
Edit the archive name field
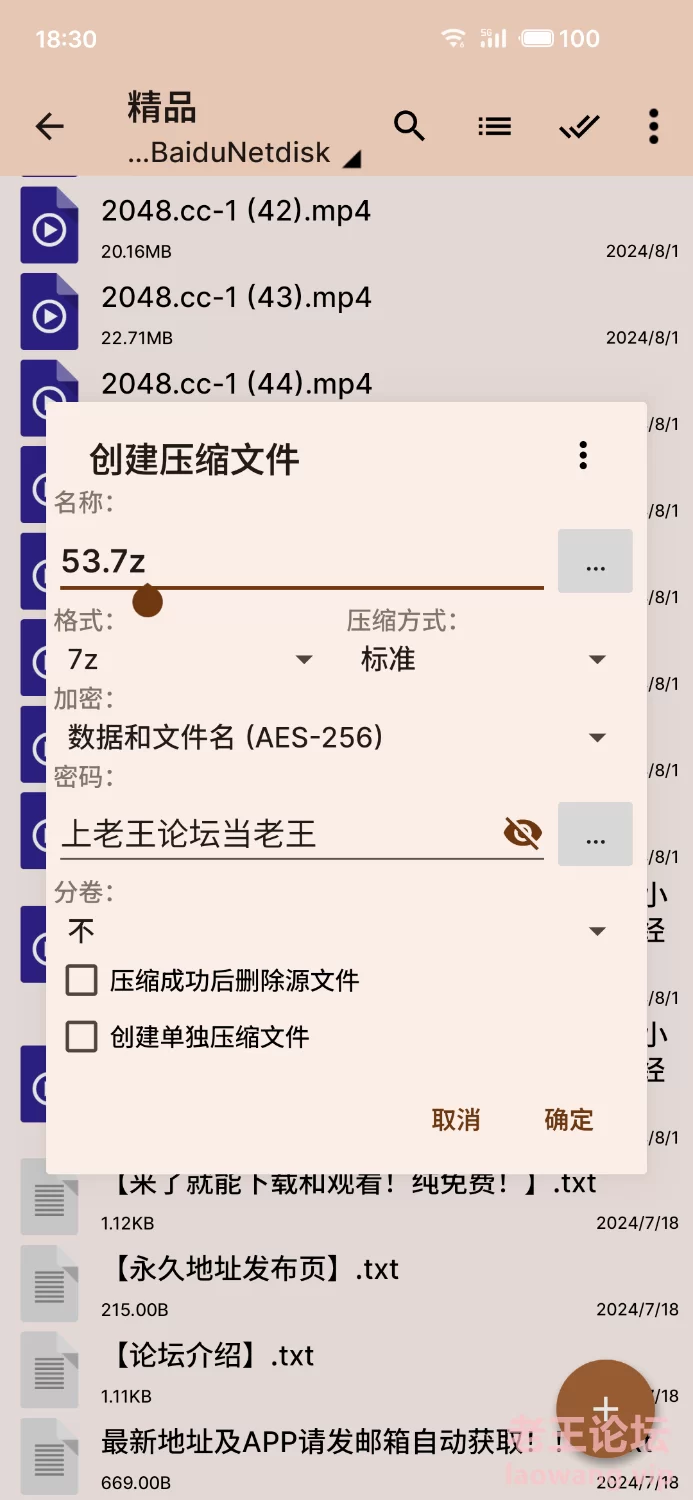click(x=300, y=561)
